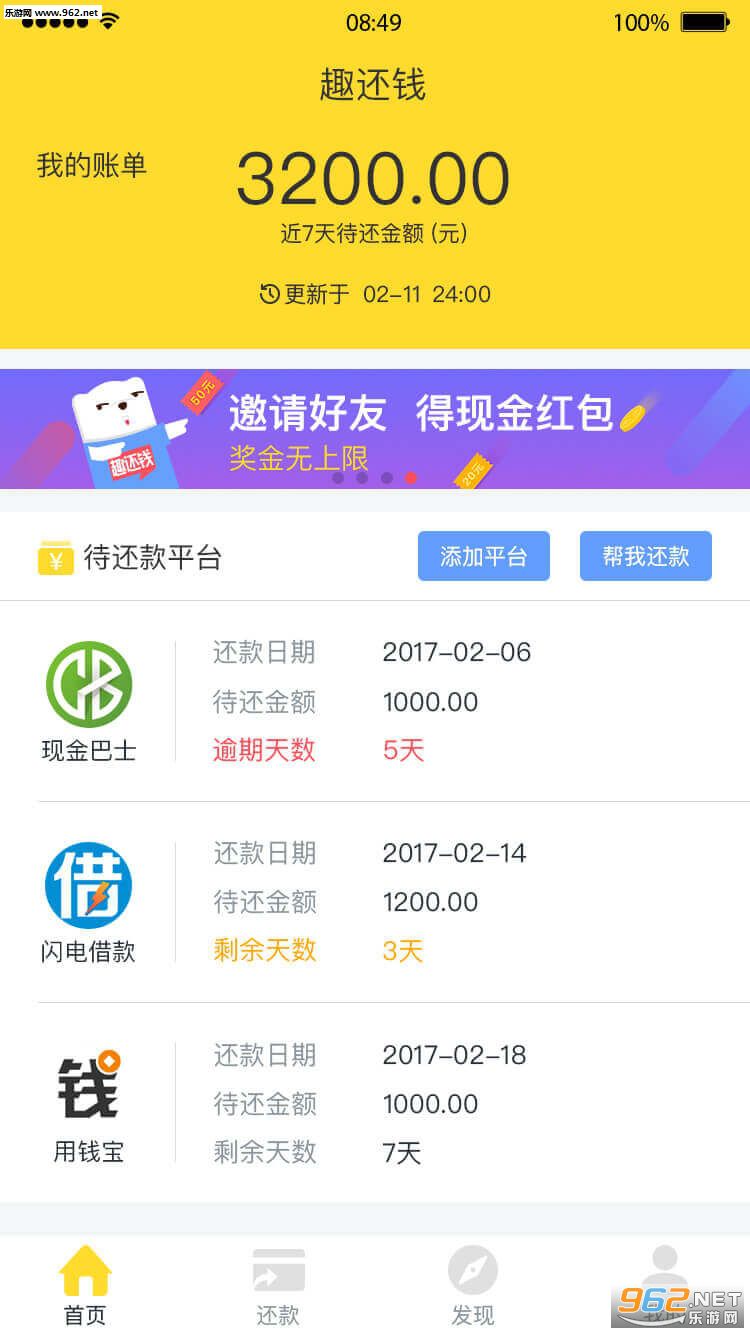The image size is (750, 1334).
Task: Switch to the 发现 tab
Action: (x=472, y=1285)
